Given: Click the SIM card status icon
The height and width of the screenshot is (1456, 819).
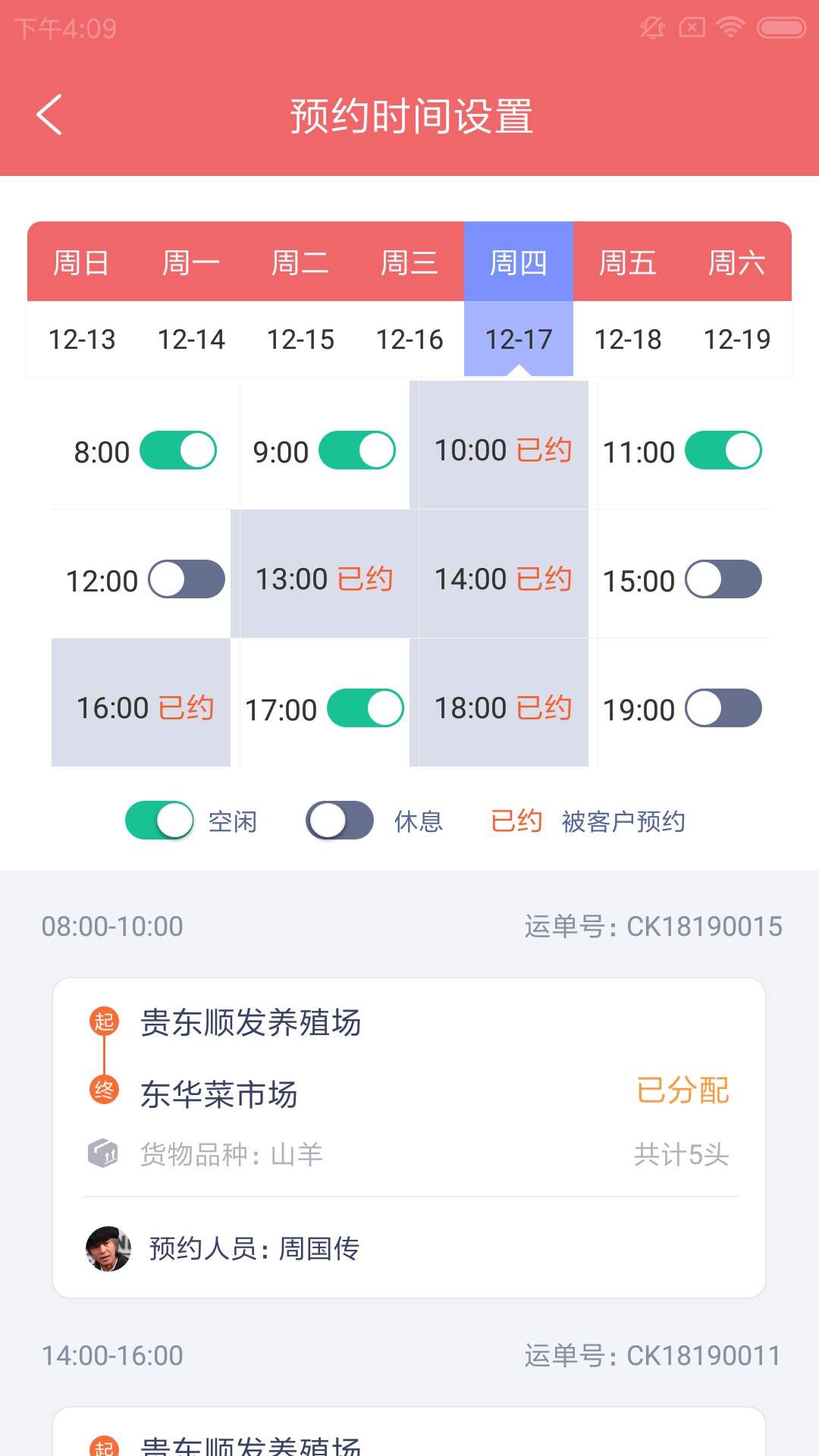Looking at the screenshot, I should click(x=691, y=27).
